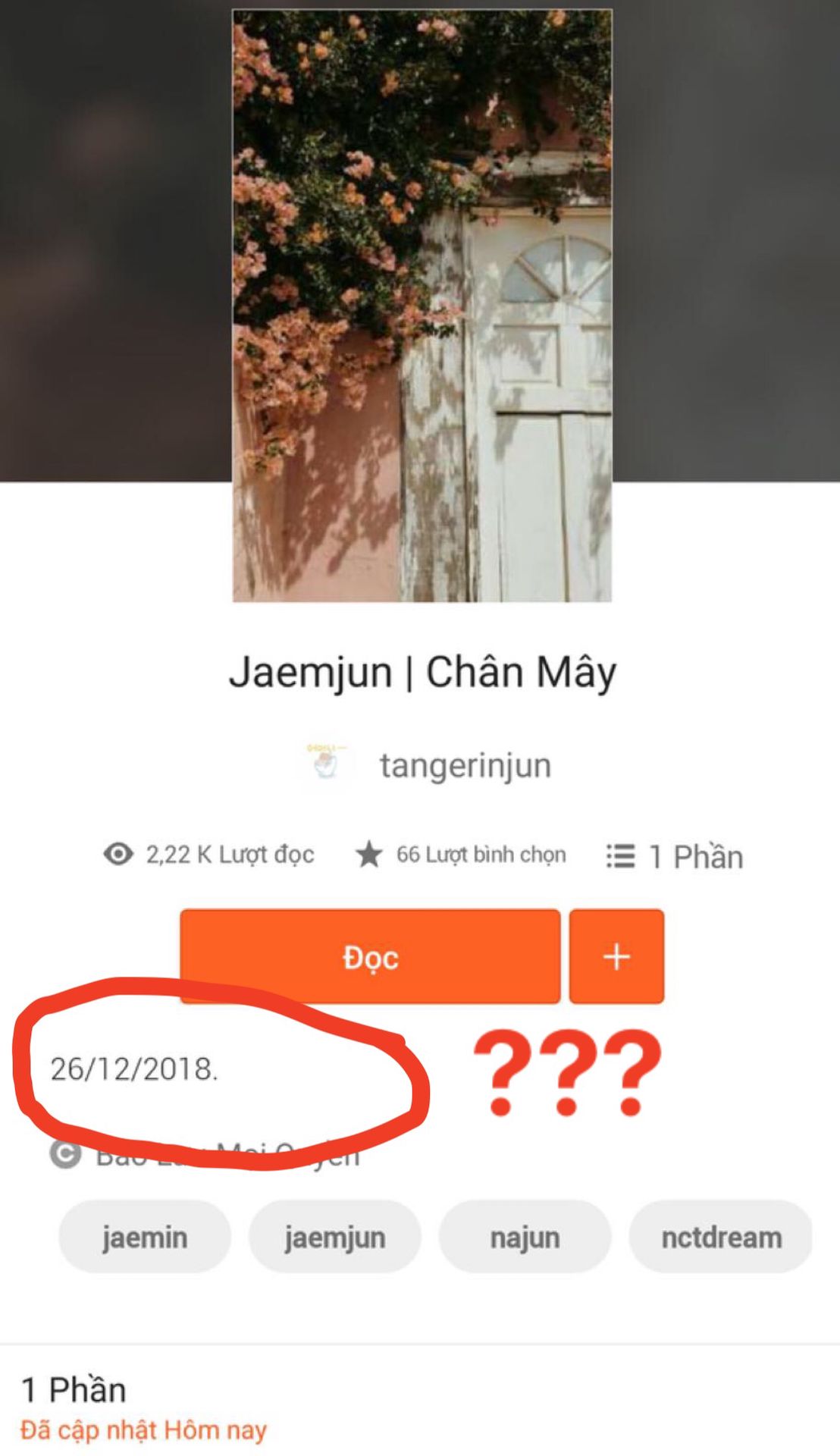Open the jaemjun tag chip

(x=334, y=1238)
